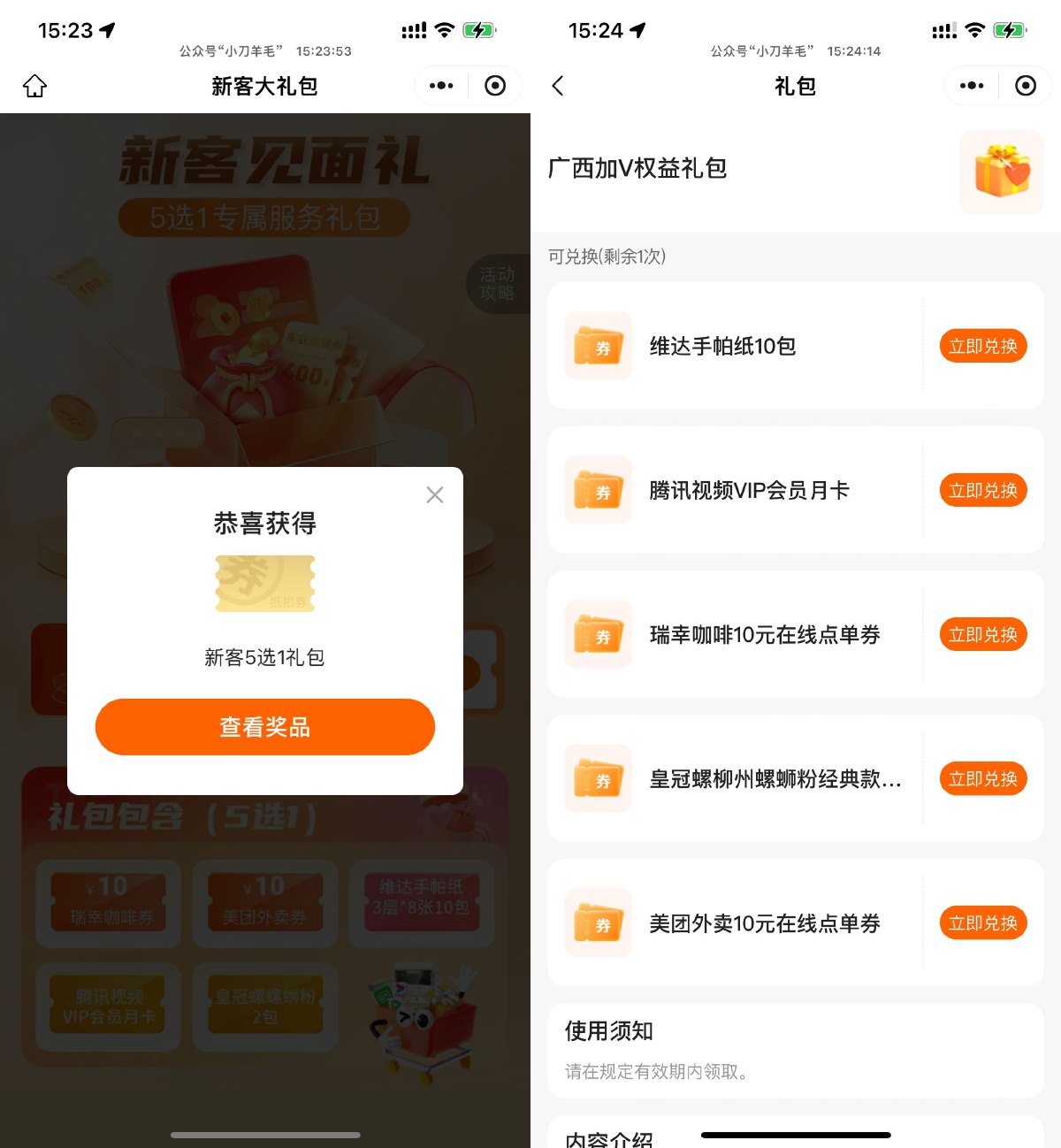Select the 皇冠螺蛳粉2包 option tile

click(264, 1006)
